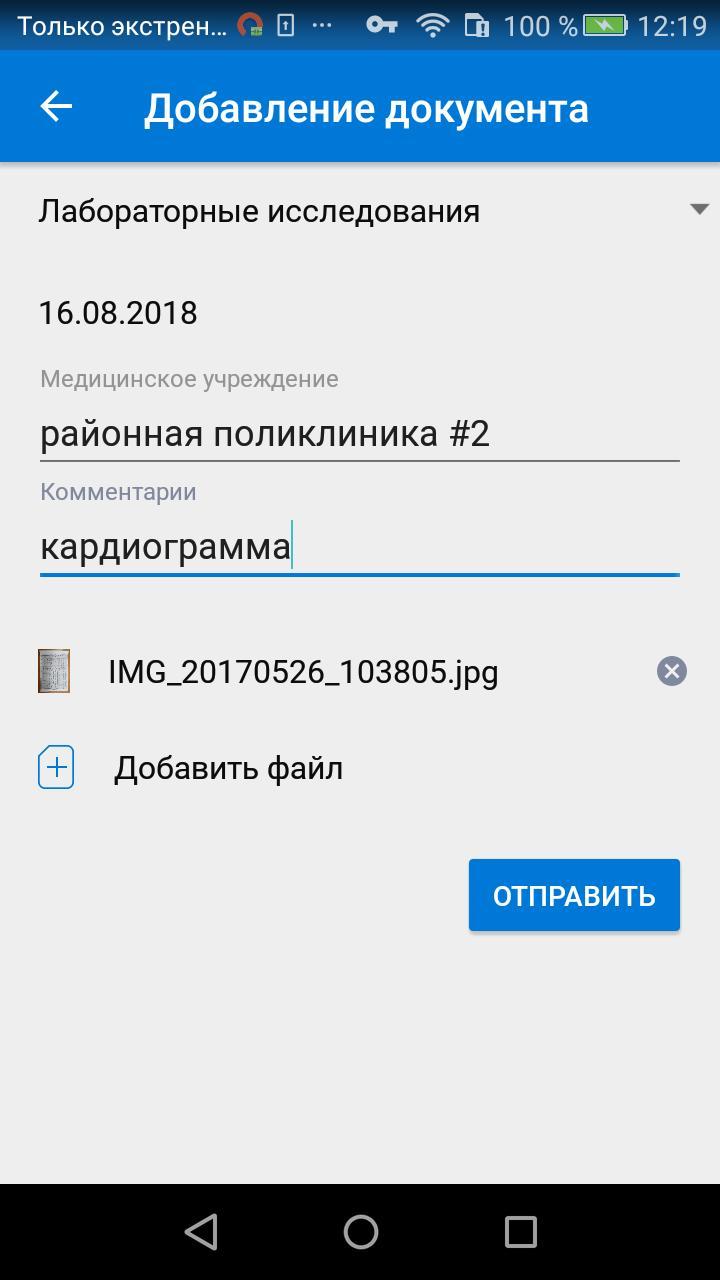Image resolution: width=720 pixels, height=1280 pixels.
Task: Open attached IMG_20170526_103805.jpg thumbnail
Action: pos(54,671)
